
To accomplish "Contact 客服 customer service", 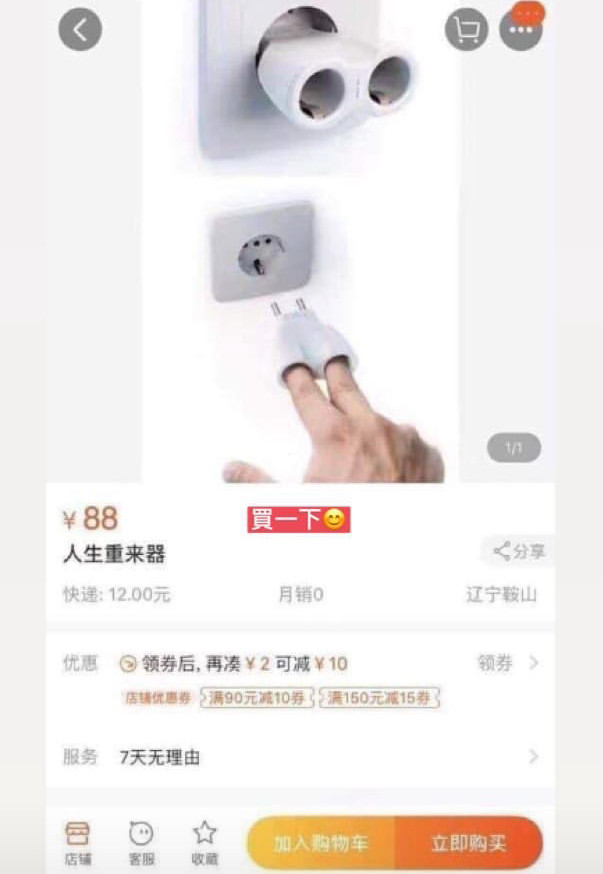I will click(x=141, y=843).
